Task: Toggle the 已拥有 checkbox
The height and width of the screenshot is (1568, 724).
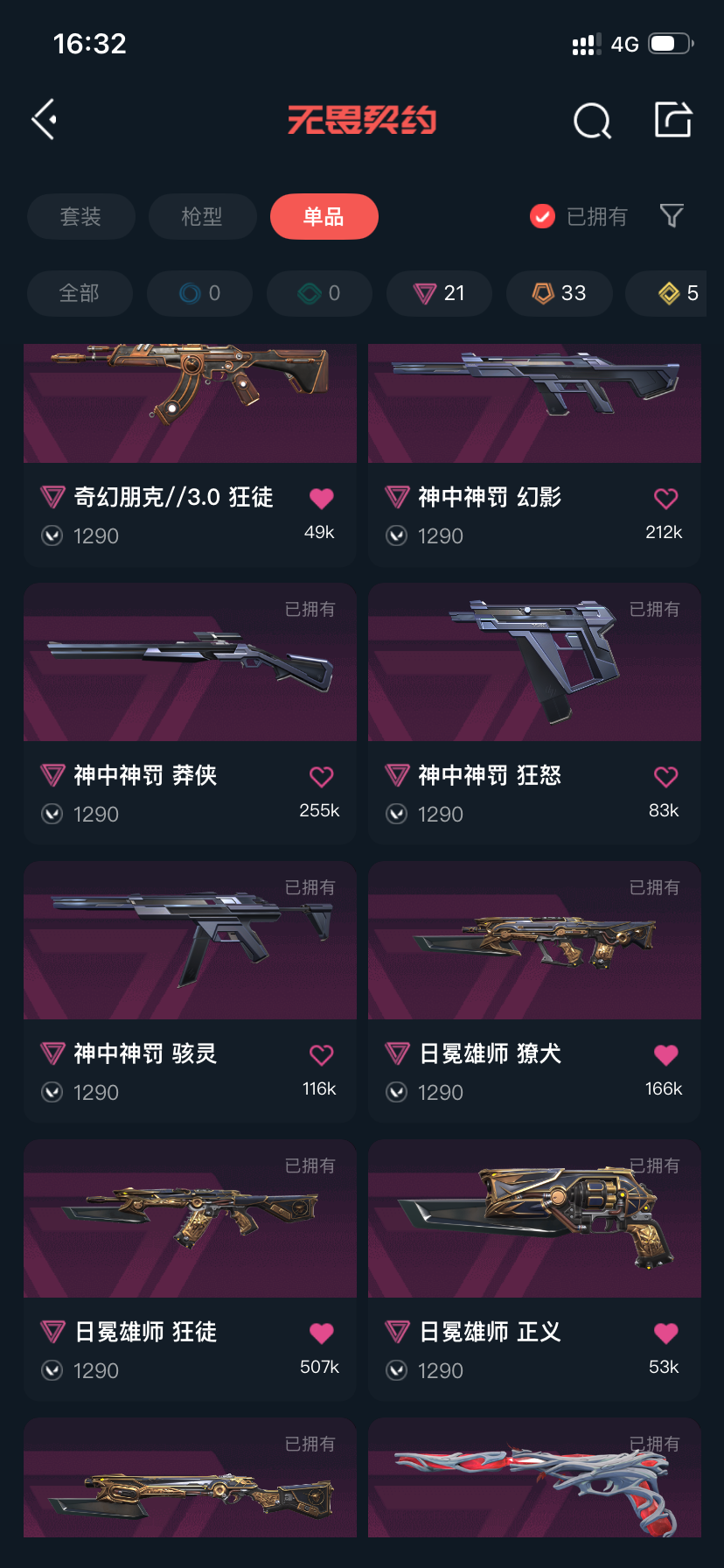Action: [543, 216]
